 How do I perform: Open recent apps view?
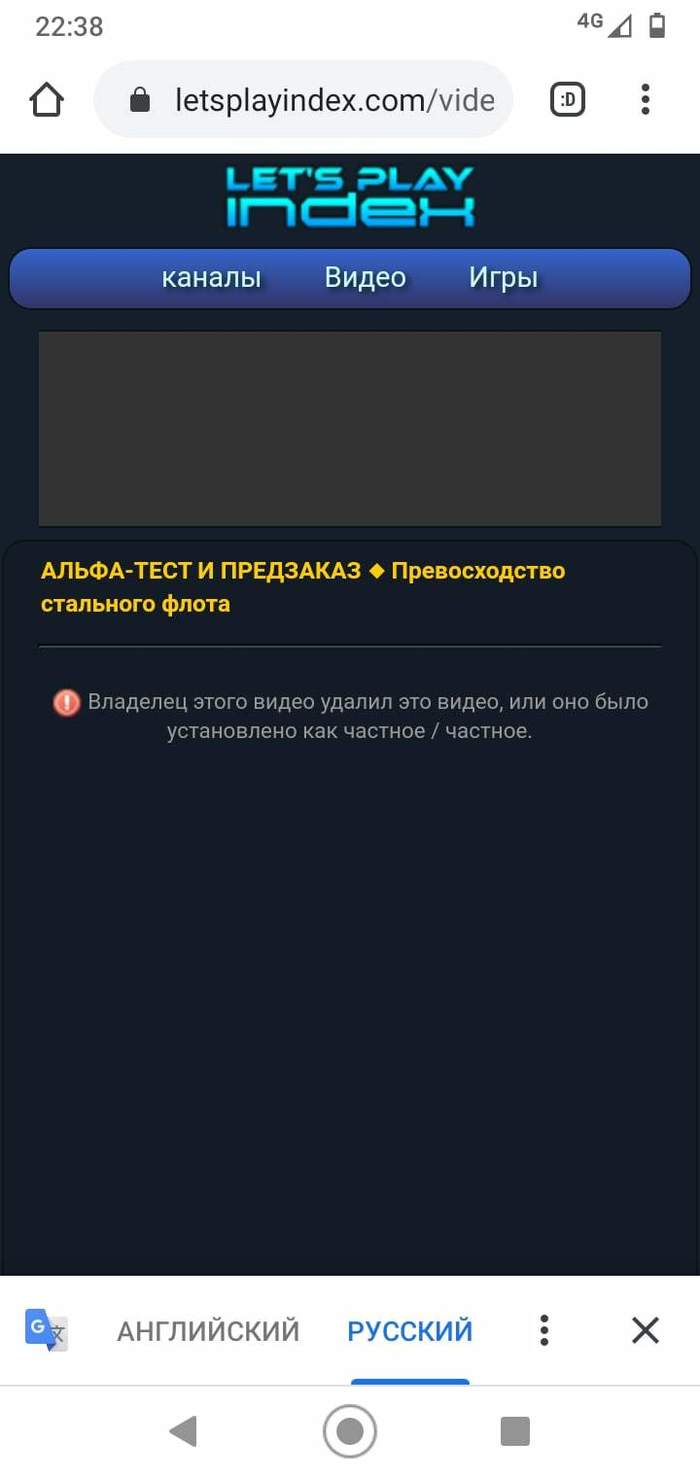515,1432
